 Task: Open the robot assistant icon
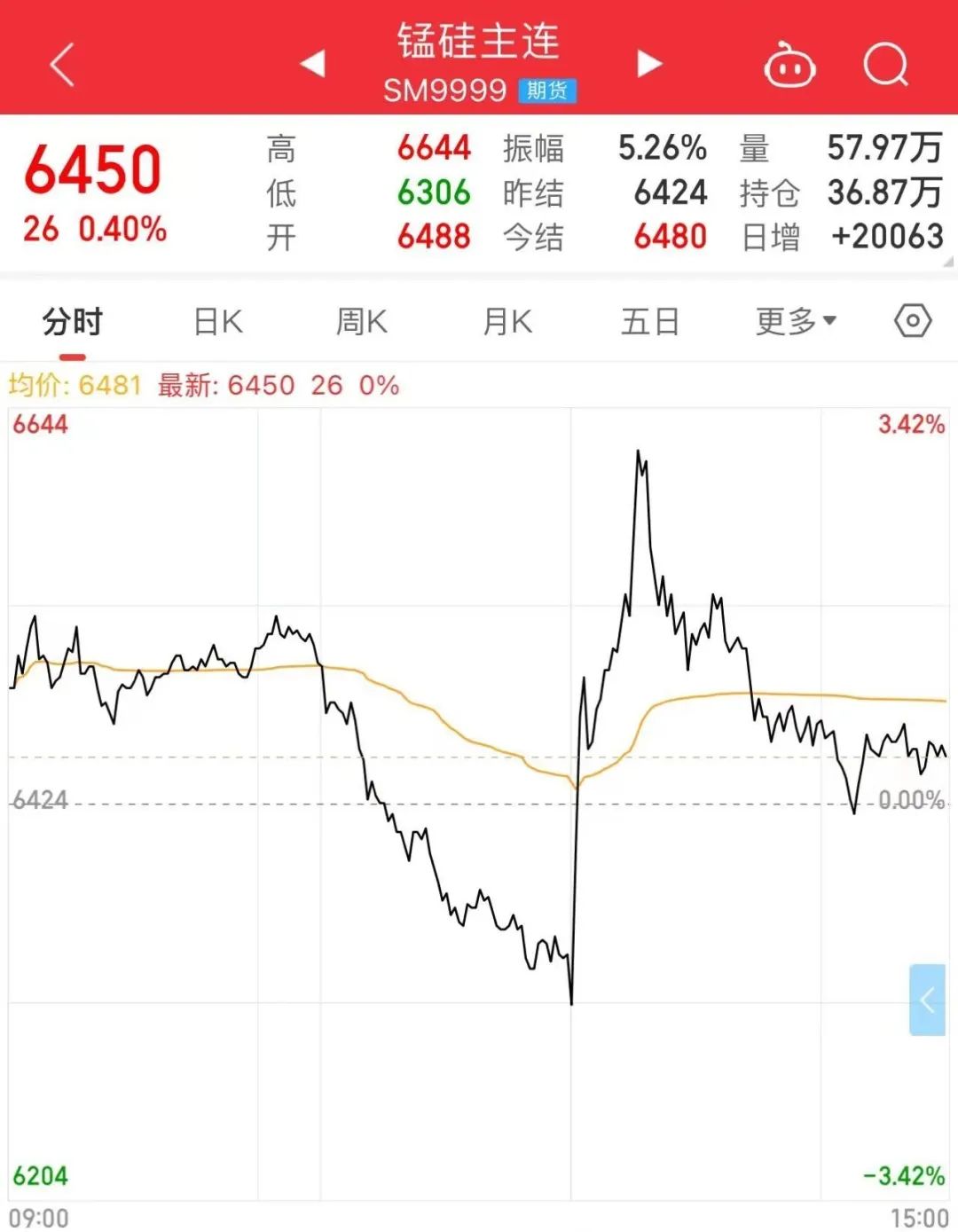coord(789,66)
